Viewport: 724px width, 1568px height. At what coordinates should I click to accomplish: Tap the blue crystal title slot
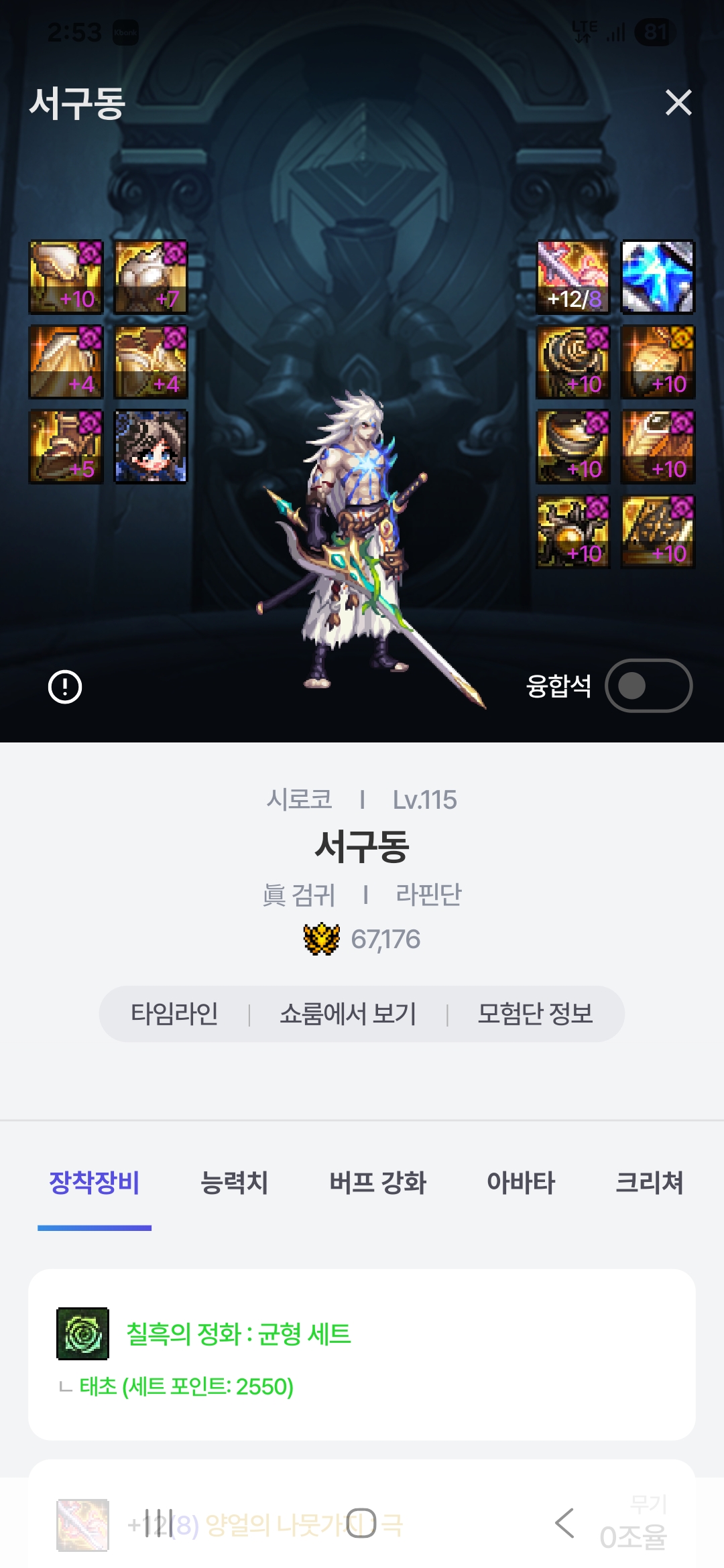(658, 277)
